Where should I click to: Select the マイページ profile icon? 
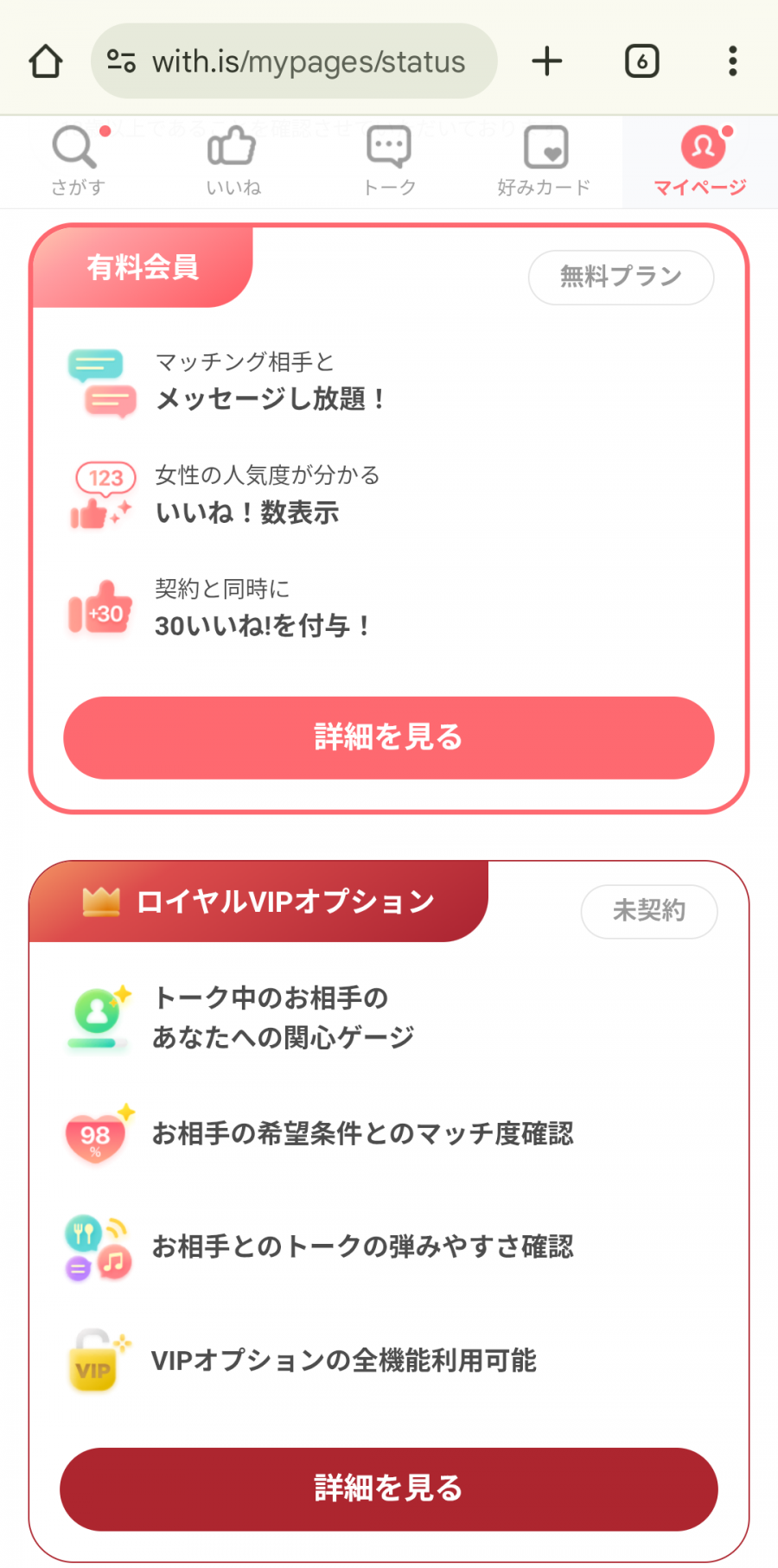coord(702,149)
